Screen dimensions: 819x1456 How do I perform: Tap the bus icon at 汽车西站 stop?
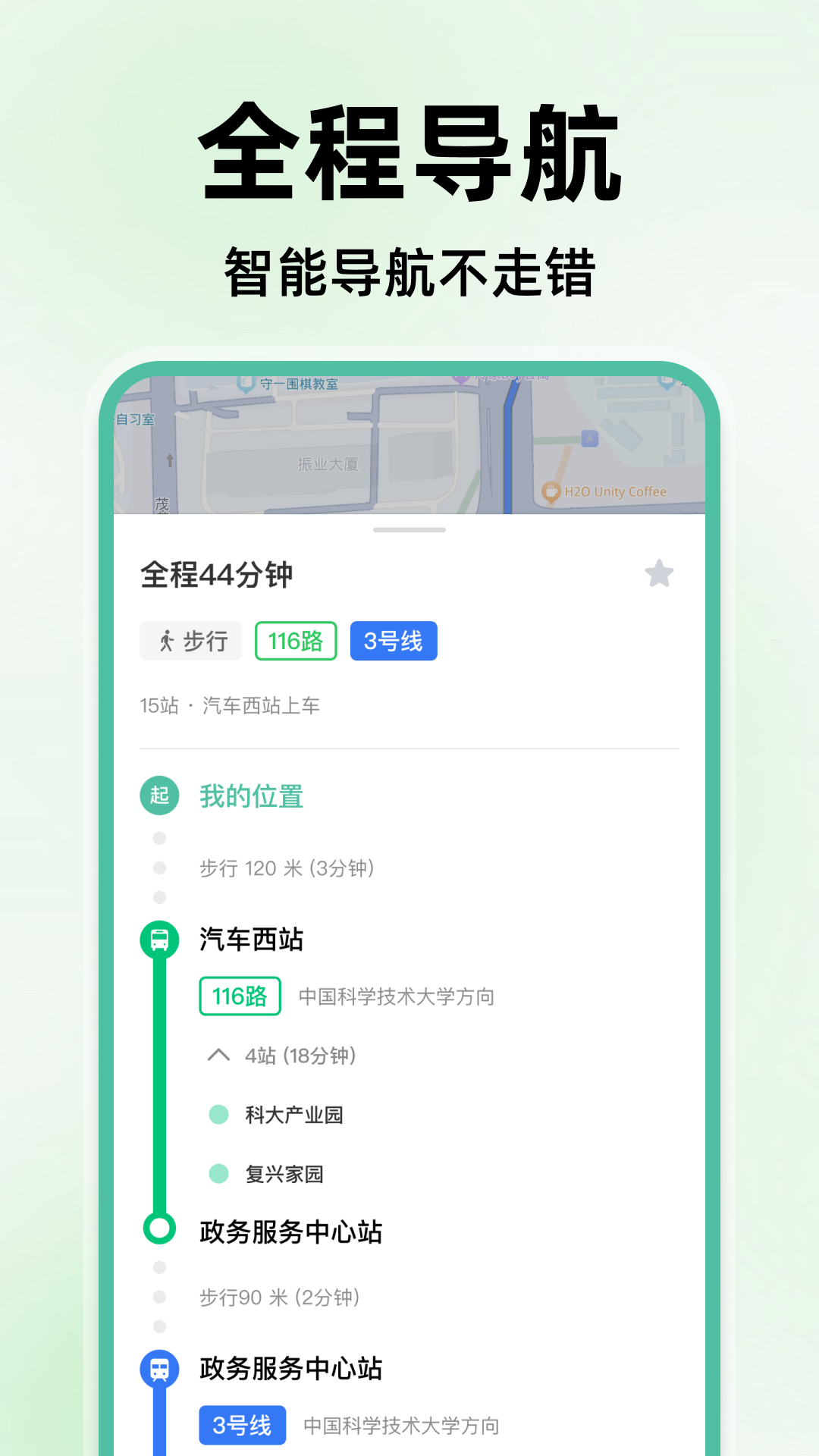[x=158, y=940]
